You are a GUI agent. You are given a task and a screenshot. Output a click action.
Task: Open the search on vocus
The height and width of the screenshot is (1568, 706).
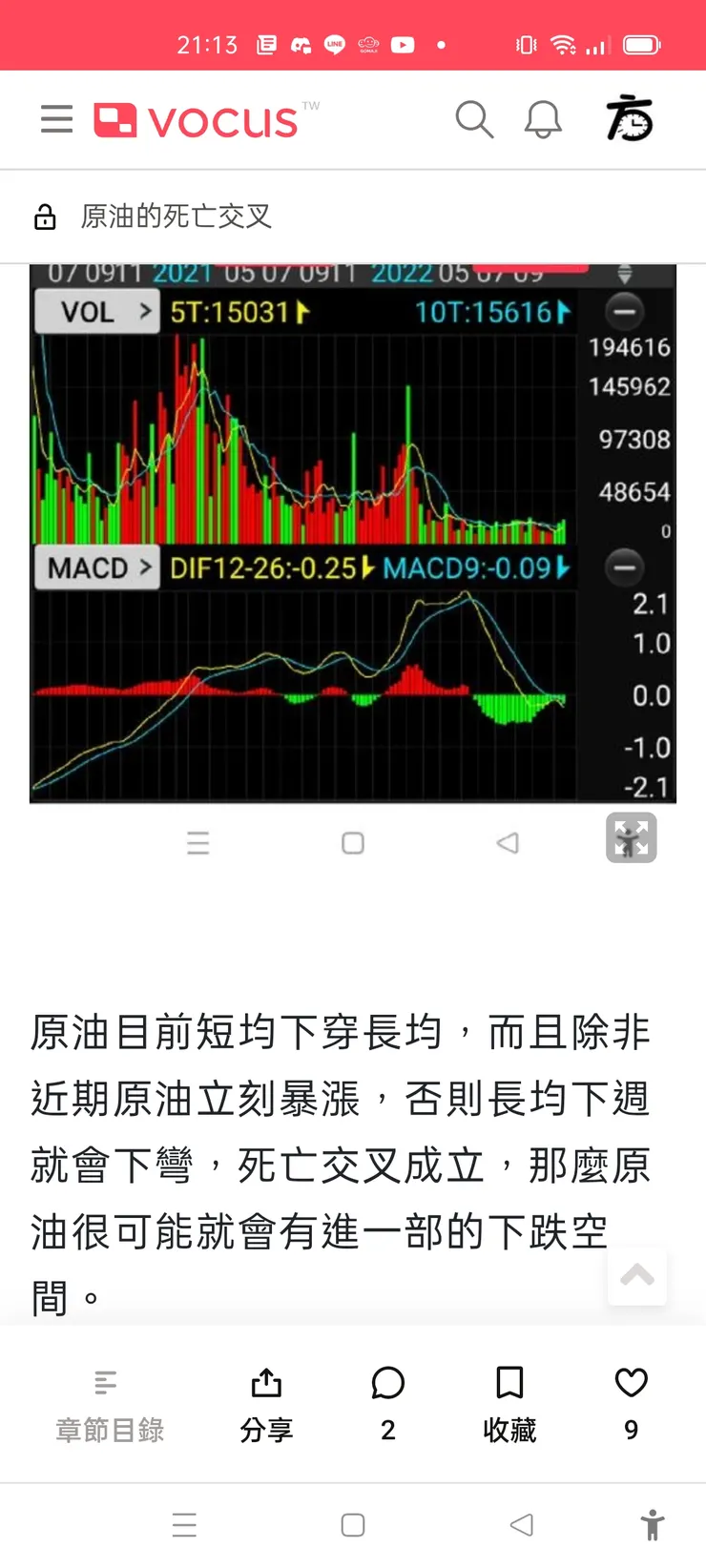pyautogui.click(x=474, y=119)
